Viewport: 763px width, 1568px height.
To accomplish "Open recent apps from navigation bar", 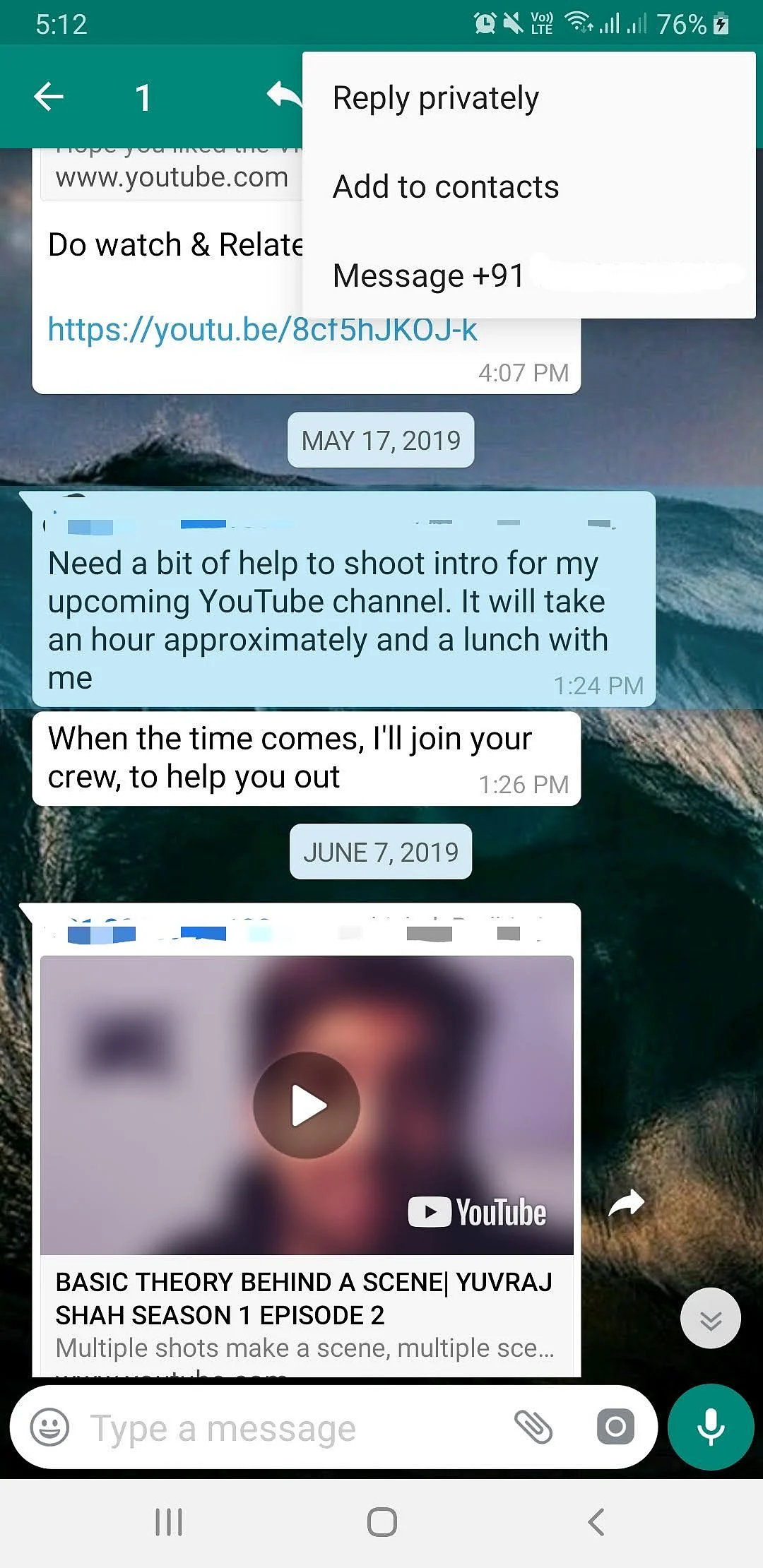I will [169, 1522].
